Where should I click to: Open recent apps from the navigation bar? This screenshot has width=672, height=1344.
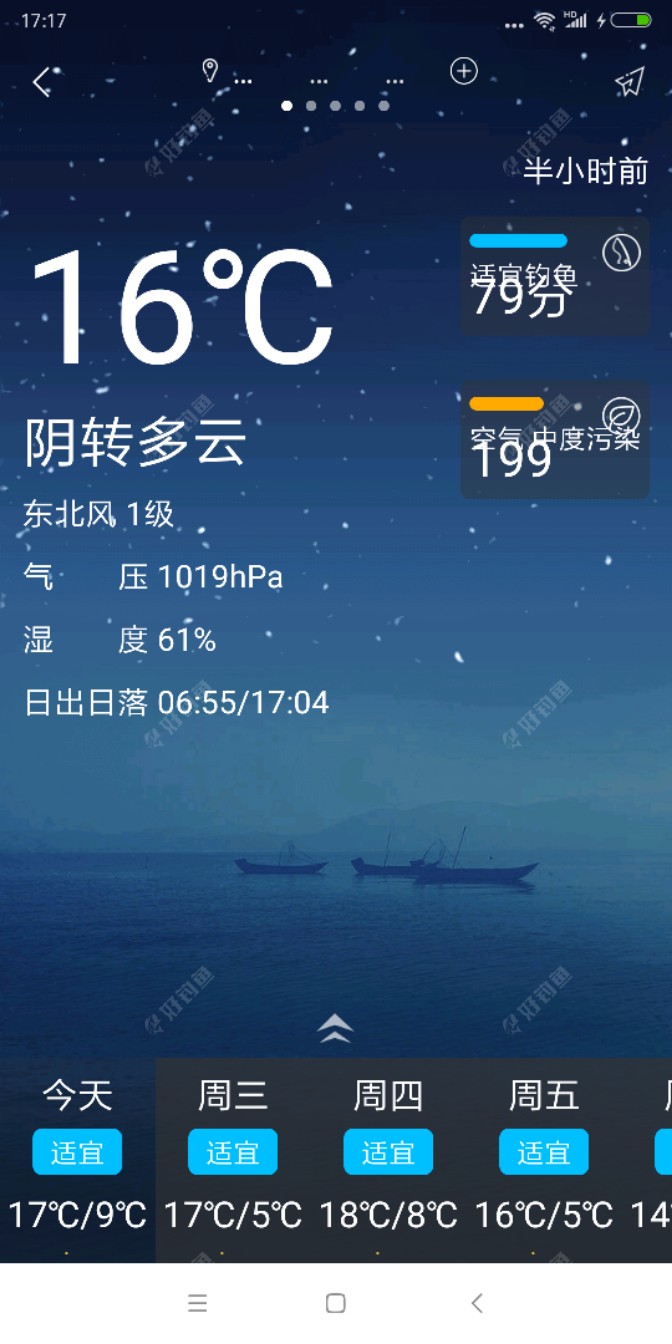(198, 1303)
